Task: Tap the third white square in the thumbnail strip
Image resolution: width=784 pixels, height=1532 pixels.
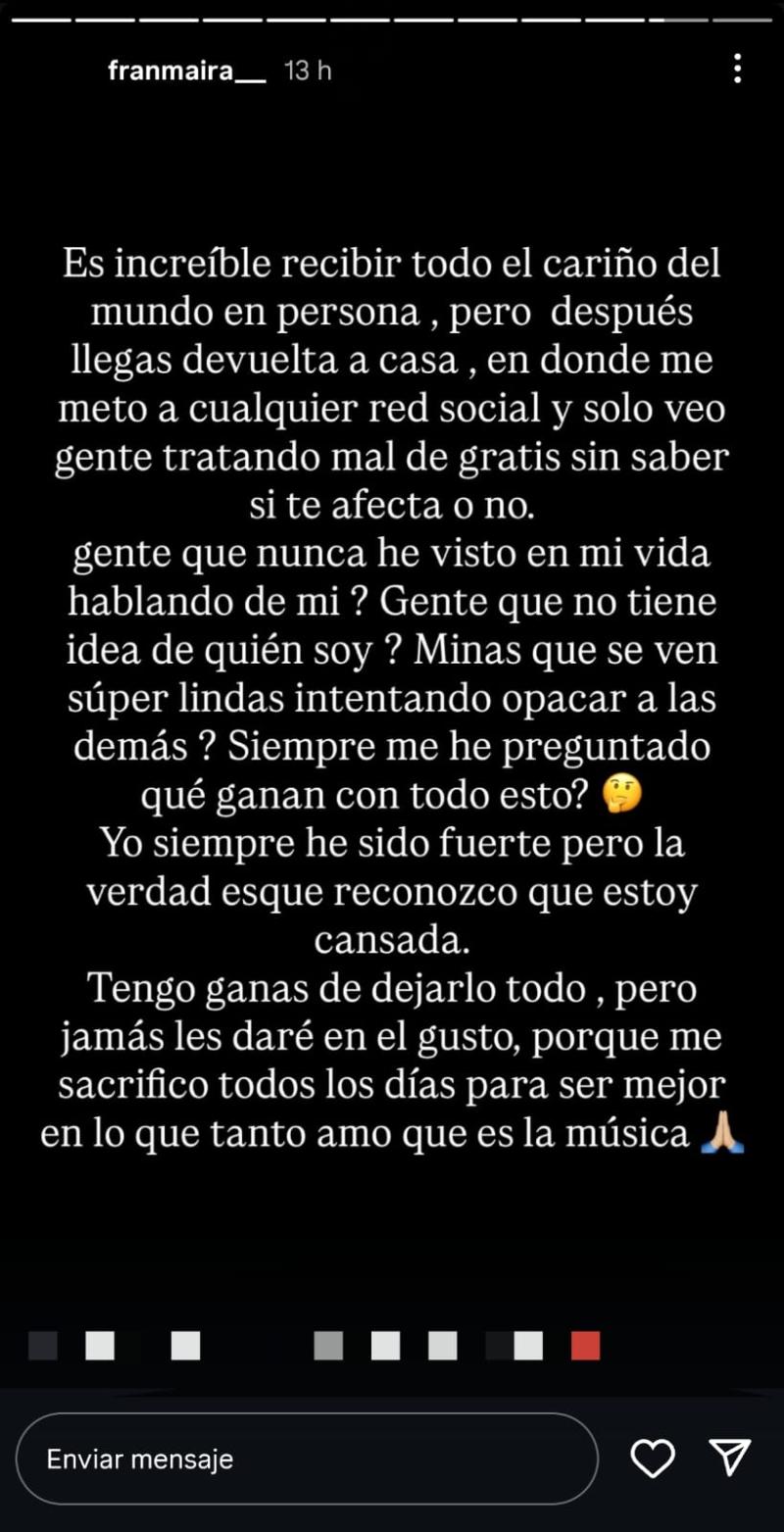Action: 385,1346
